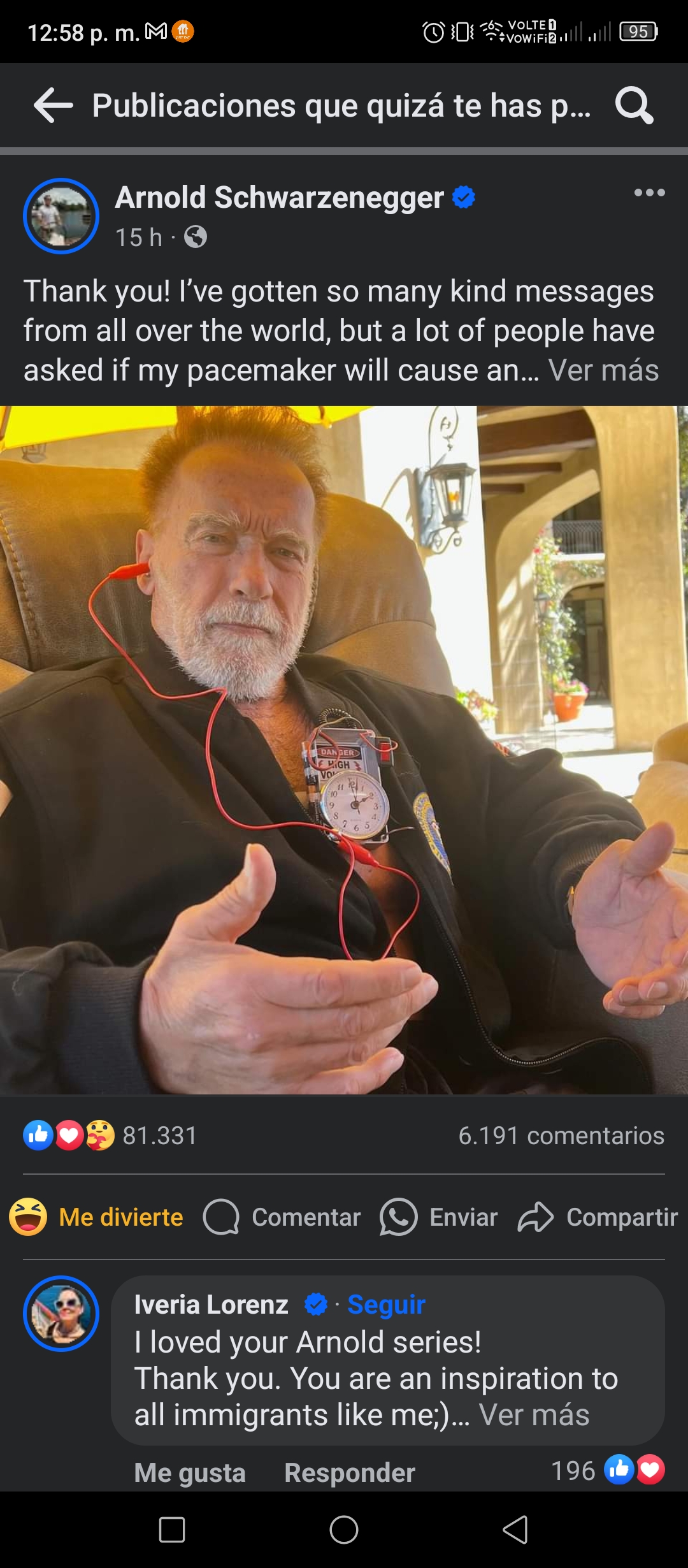Open Arnold Schwarzenegger's profile name
Viewport: 688px width, 1568px height.
point(280,198)
